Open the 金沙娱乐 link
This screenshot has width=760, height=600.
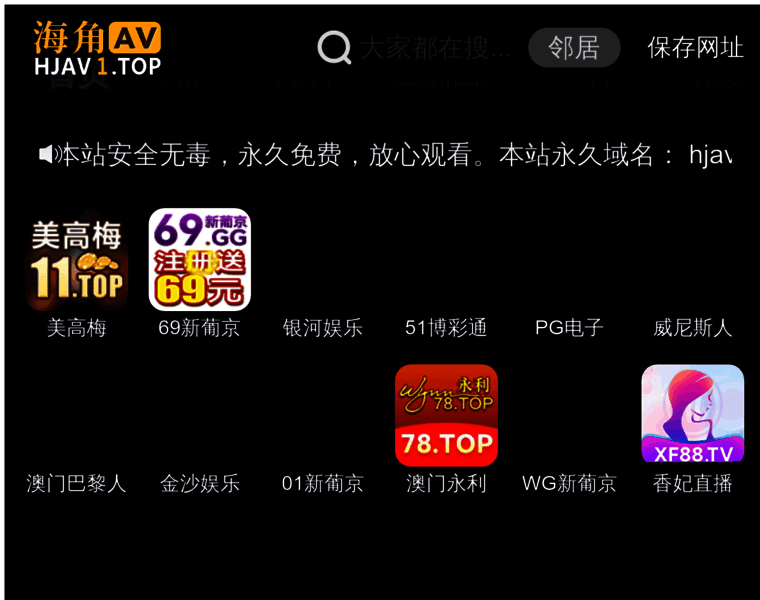point(200,483)
